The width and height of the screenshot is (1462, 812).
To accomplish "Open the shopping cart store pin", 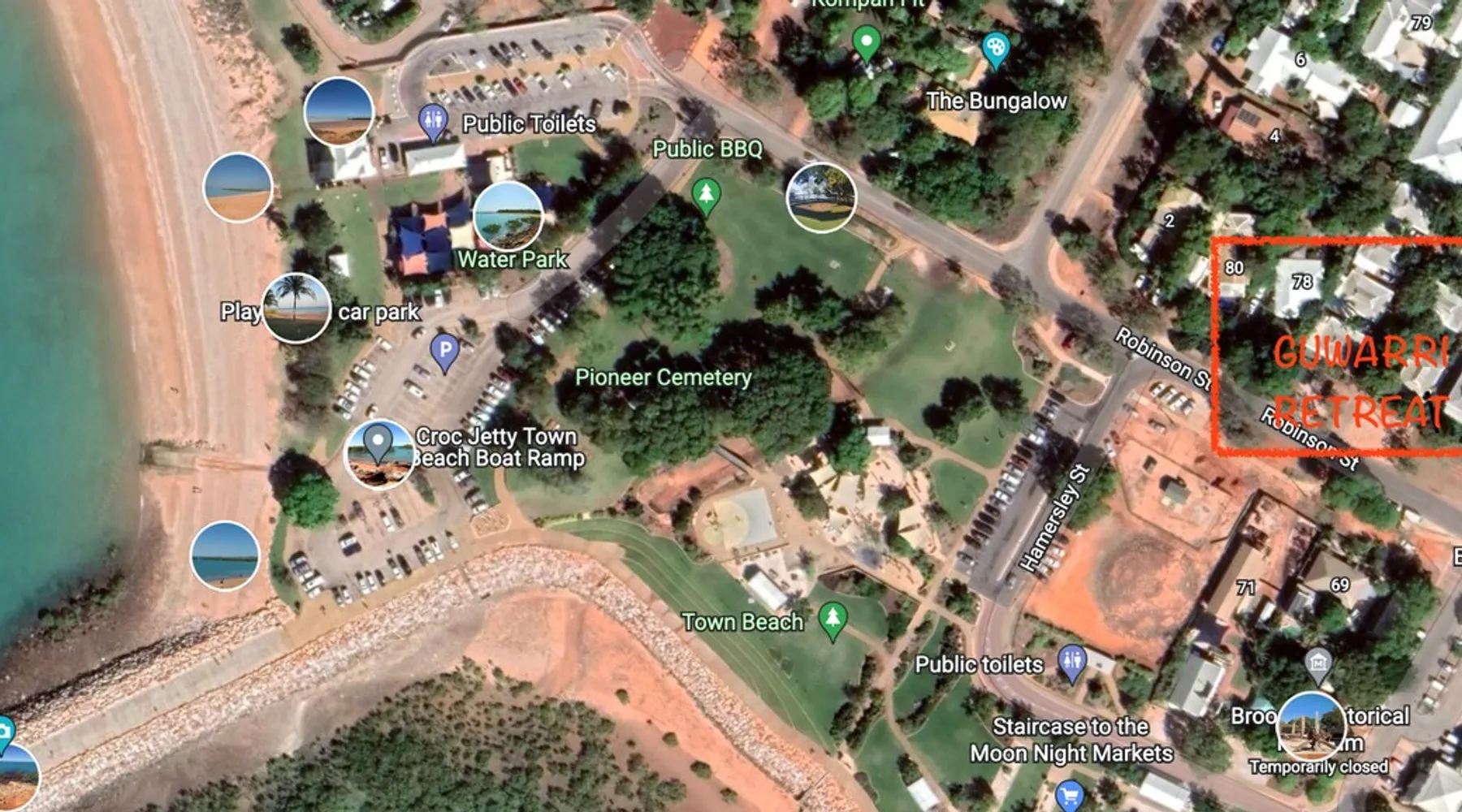I will pos(1070,794).
